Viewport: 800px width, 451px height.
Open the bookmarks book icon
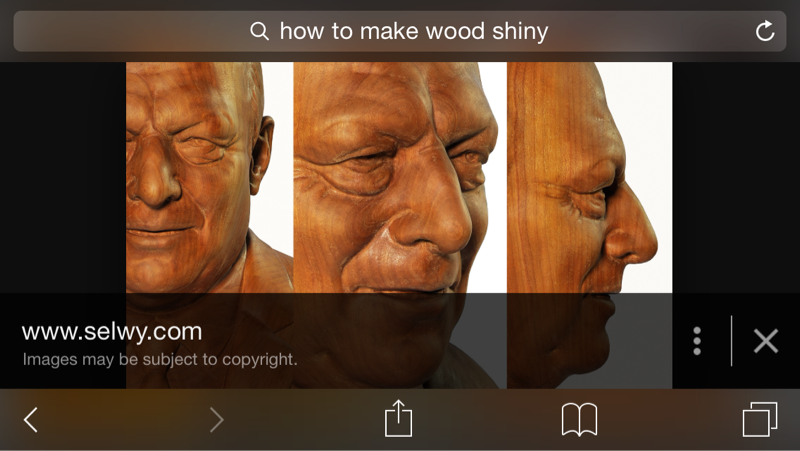[x=579, y=420]
